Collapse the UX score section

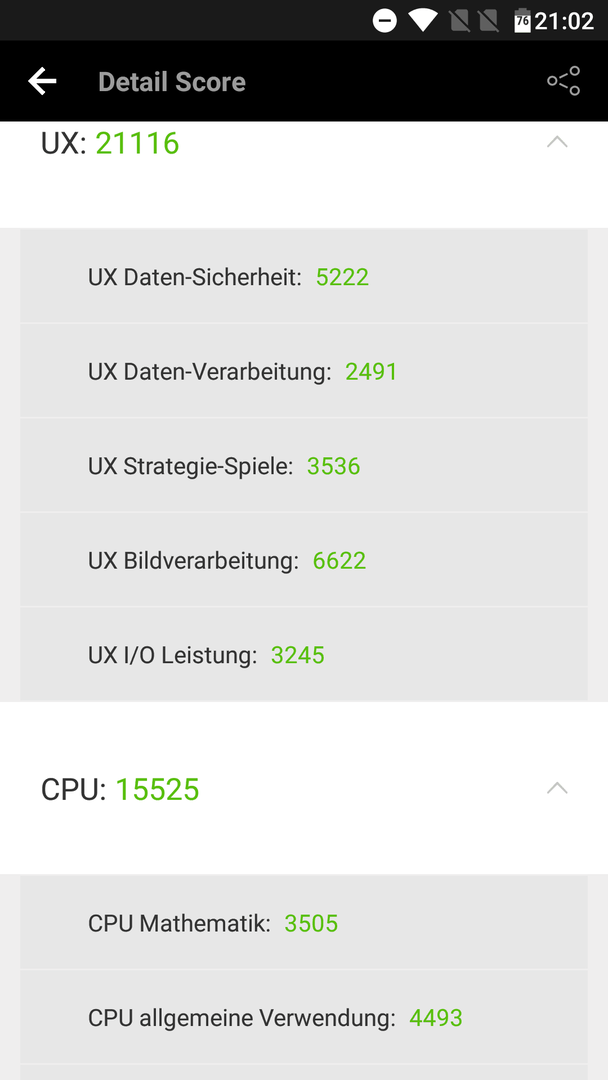click(x=557, y=142)
